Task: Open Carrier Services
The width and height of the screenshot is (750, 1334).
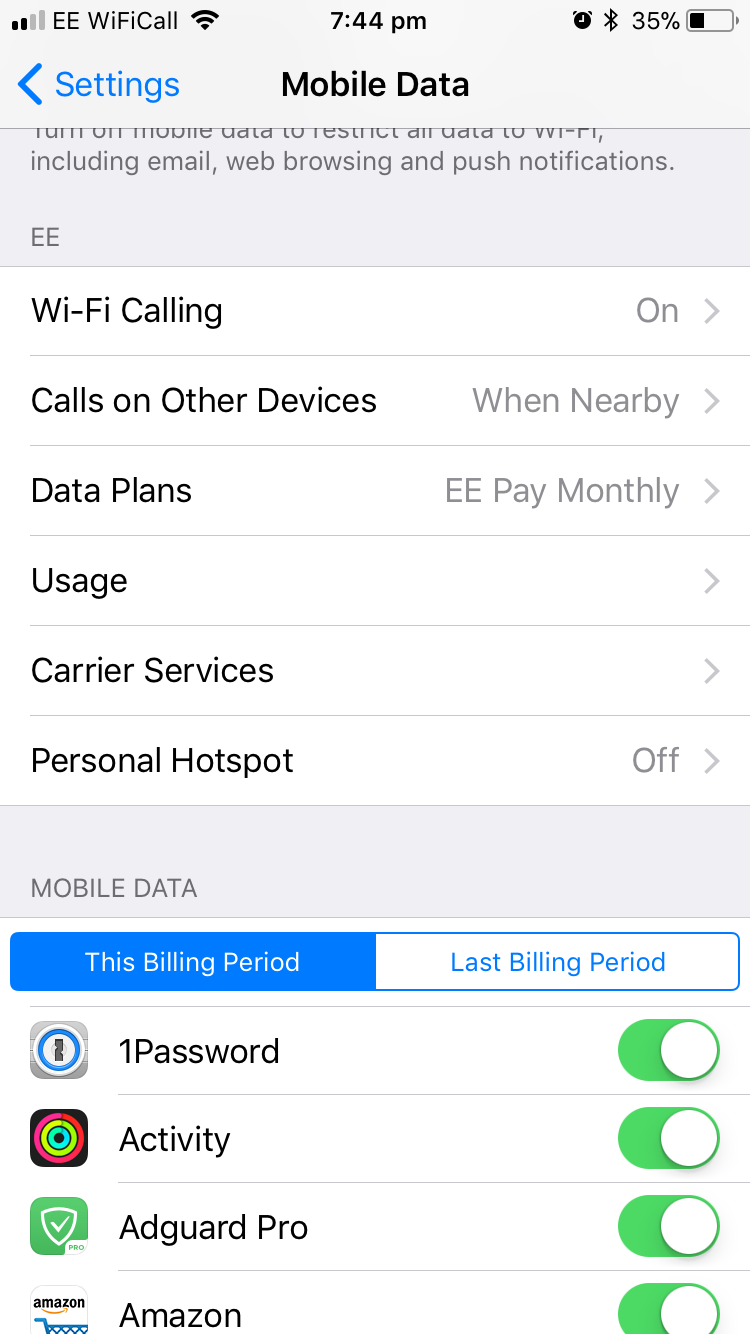Action: point(375,671)
